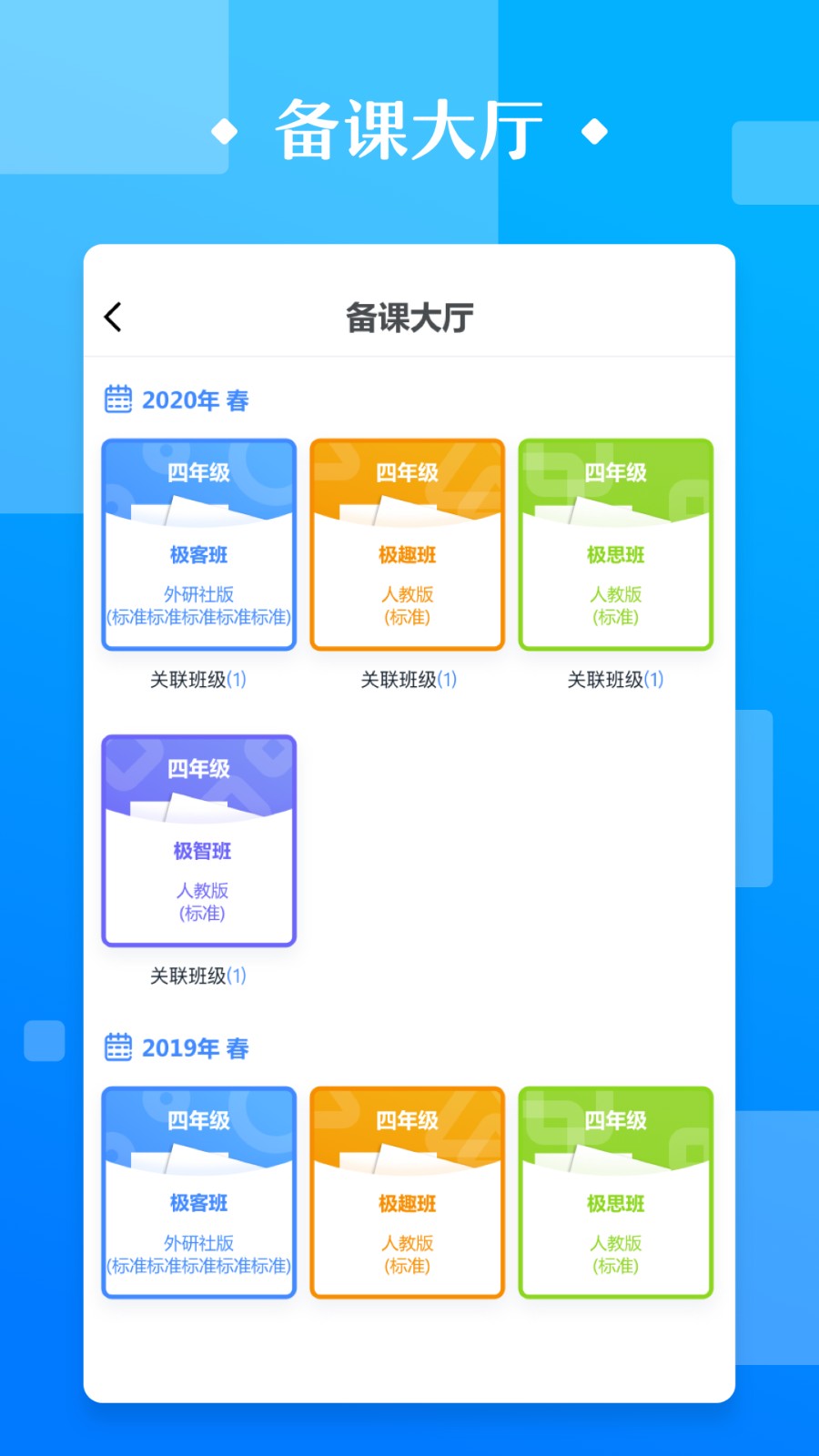Open 关联班级(1) under 2020 极思班 card
This screenshot has width=819, height=1456.
(x=615, y=679)
